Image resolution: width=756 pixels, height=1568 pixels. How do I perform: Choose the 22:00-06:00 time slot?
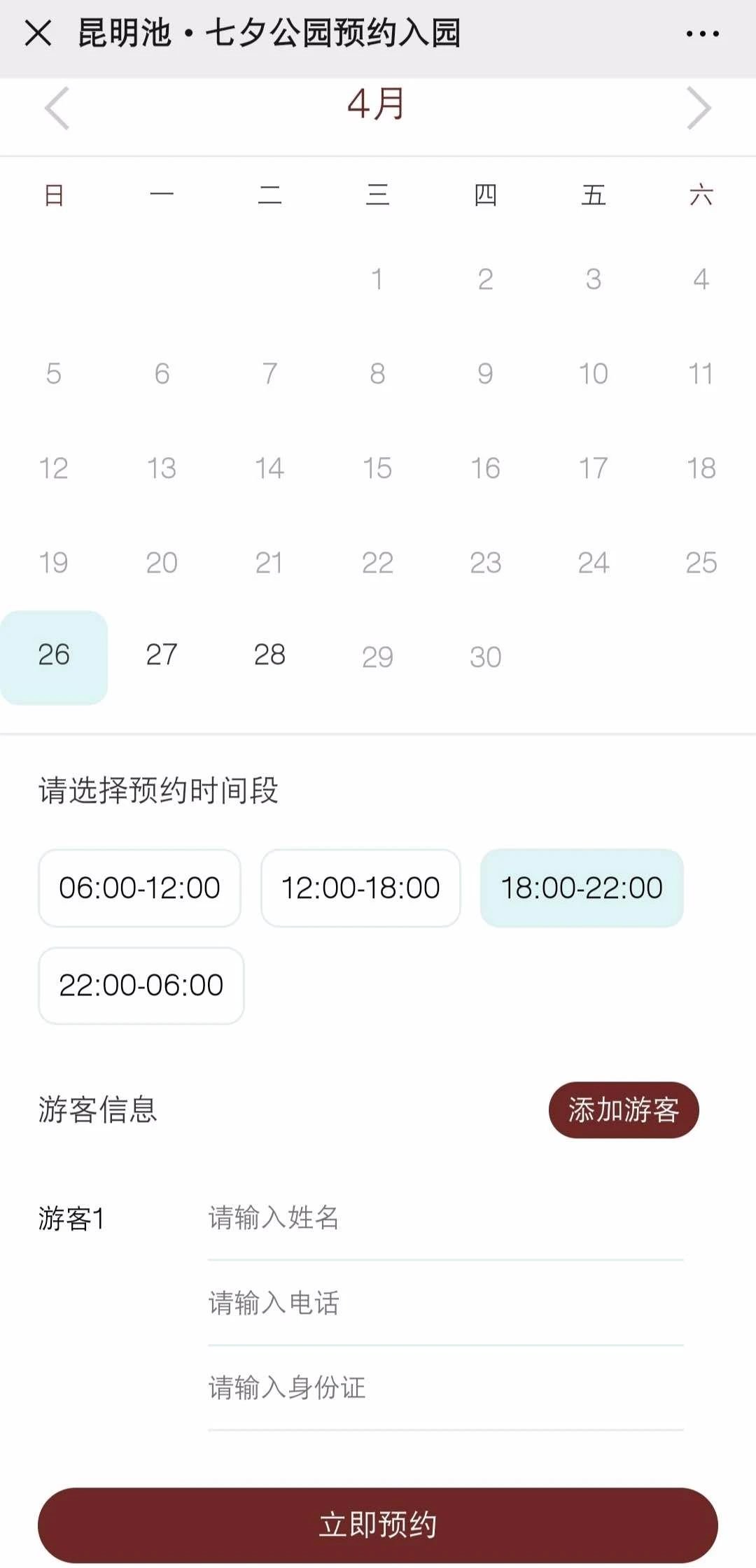(141, 986)
